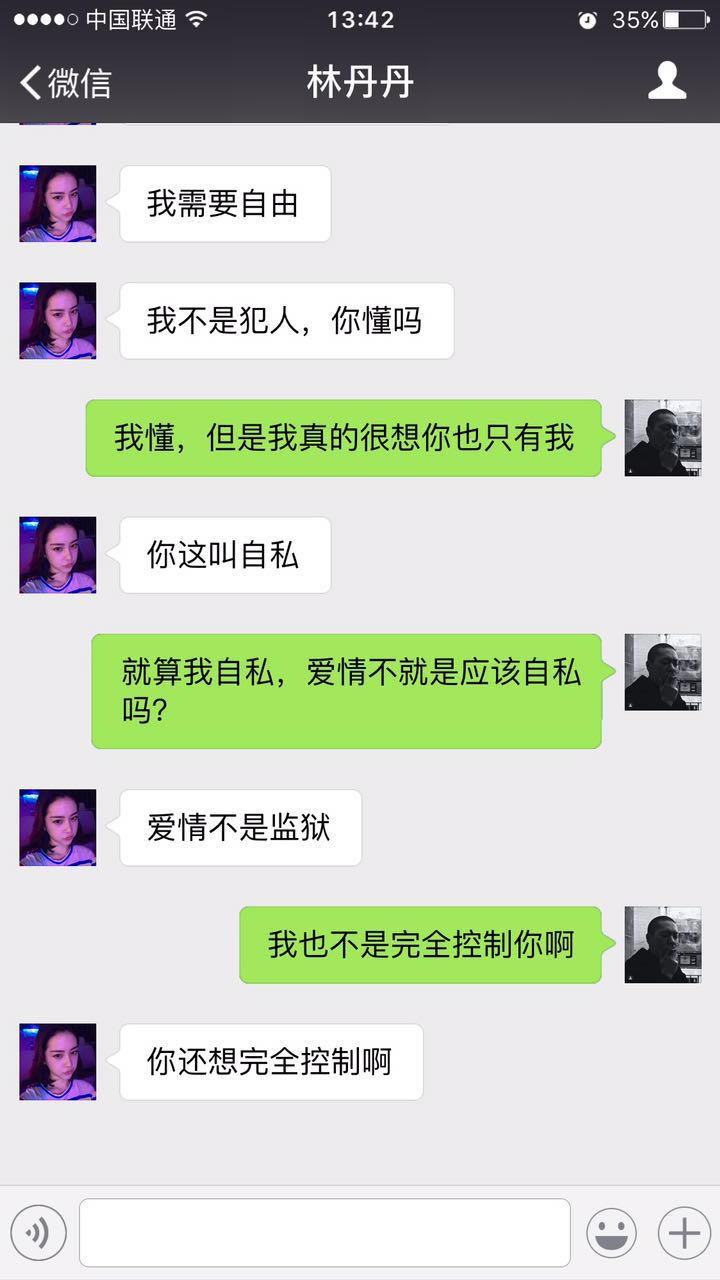Screen dimensions: 720x1280
Task: Tap your own avatar beside a green bubble
Action: 662,438
